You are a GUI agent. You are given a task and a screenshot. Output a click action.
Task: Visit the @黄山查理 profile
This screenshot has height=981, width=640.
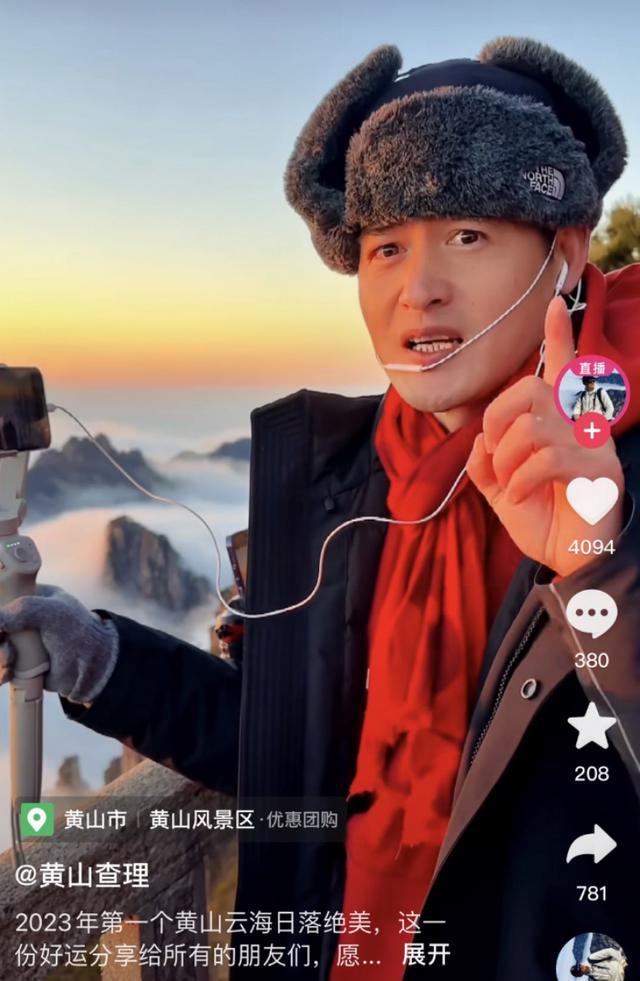pyautogui.click(x=82, y=875)
